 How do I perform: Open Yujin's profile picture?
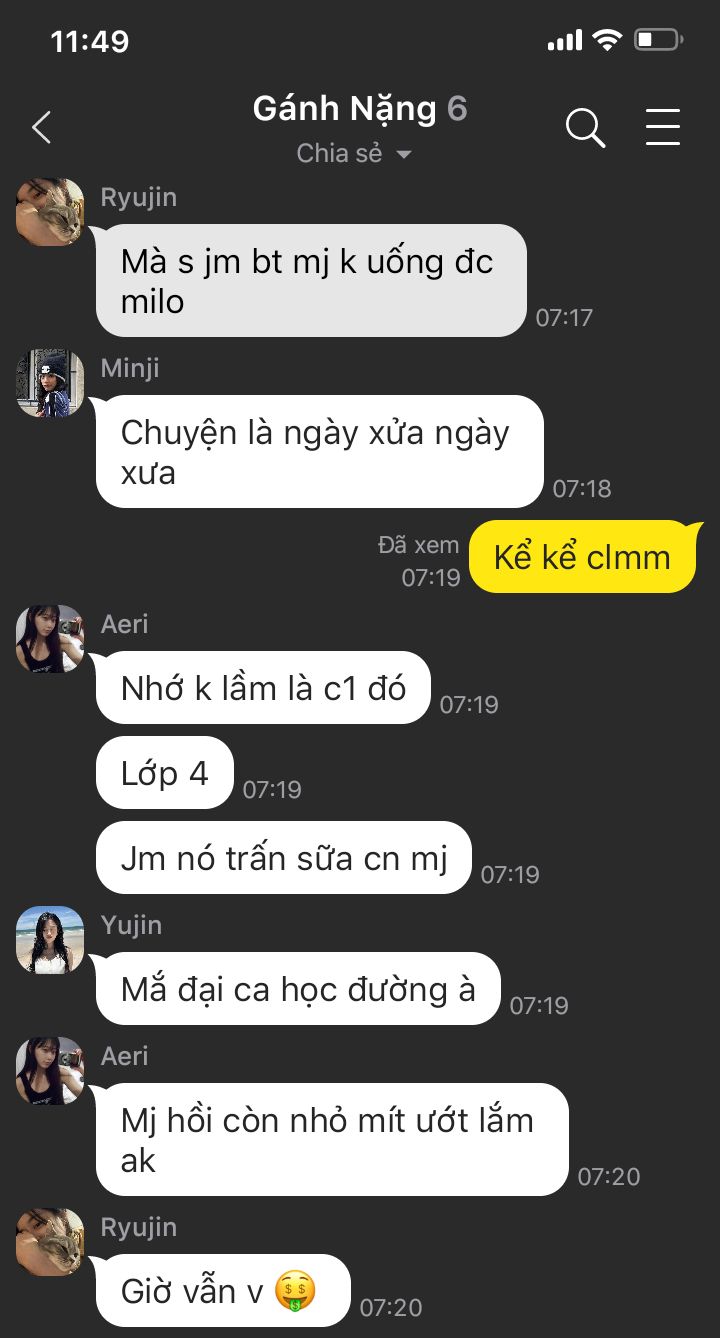click(x=50, y=940)
